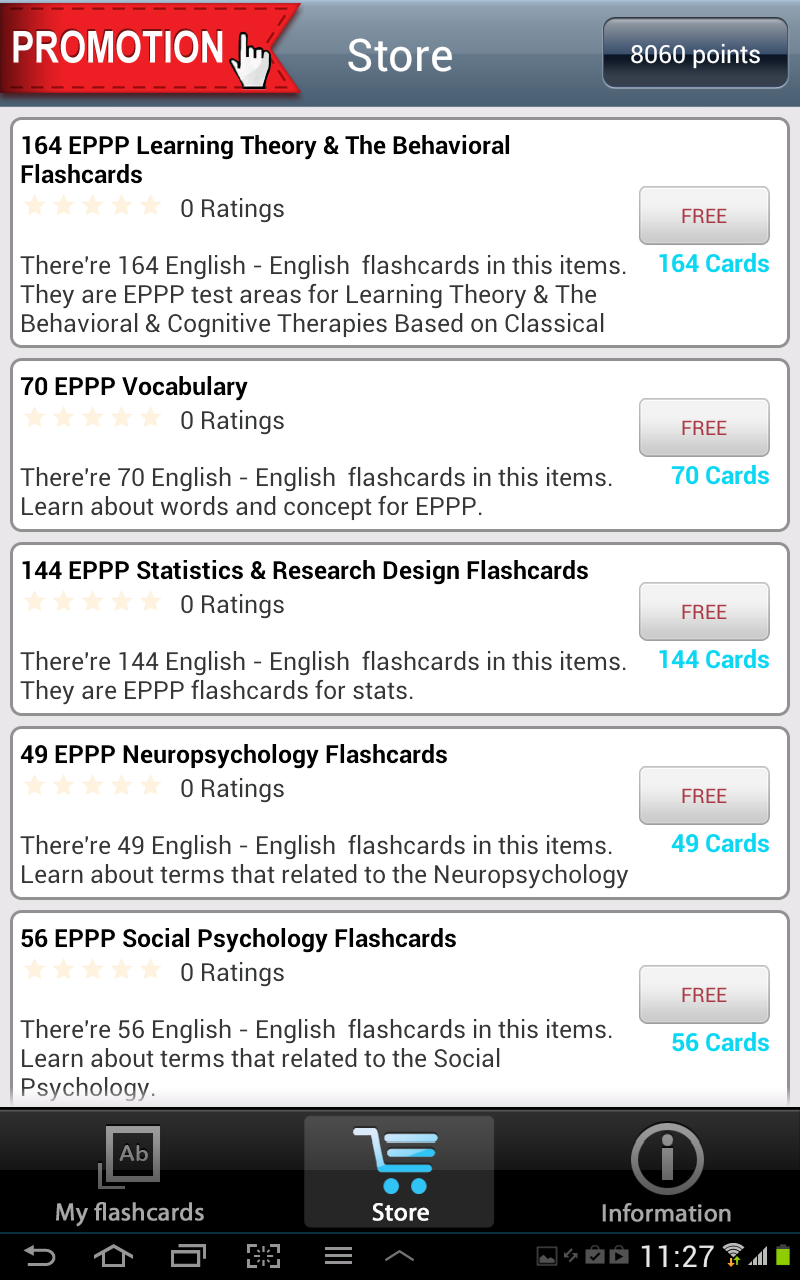Tap the Information "i" icon
The height and width of the screenshot is (1280, 800).
(x=666, y=1155)
